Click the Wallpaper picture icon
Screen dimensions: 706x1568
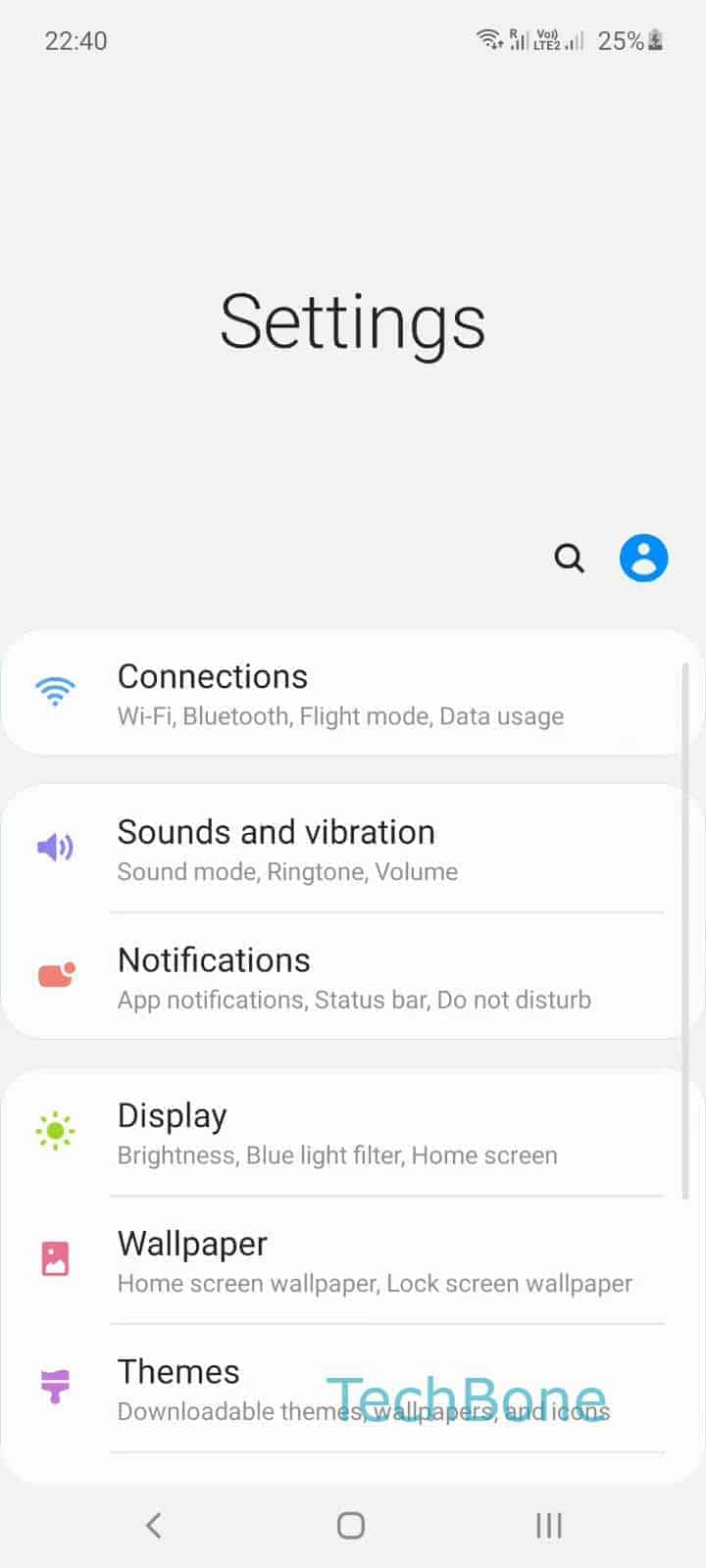pyautogui.click(x=56, y=1259)
